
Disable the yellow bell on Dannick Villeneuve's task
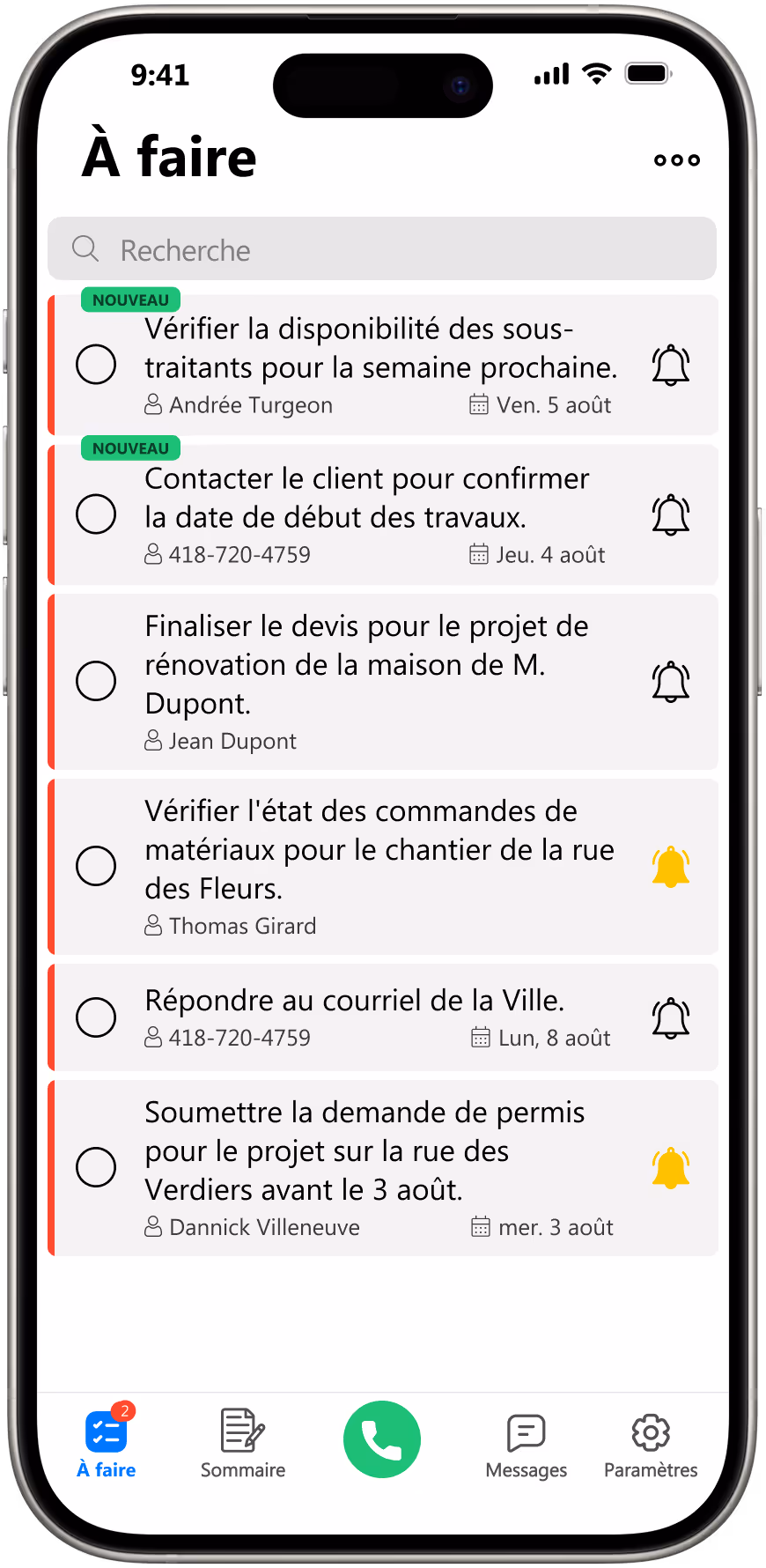coord(670,1168)
